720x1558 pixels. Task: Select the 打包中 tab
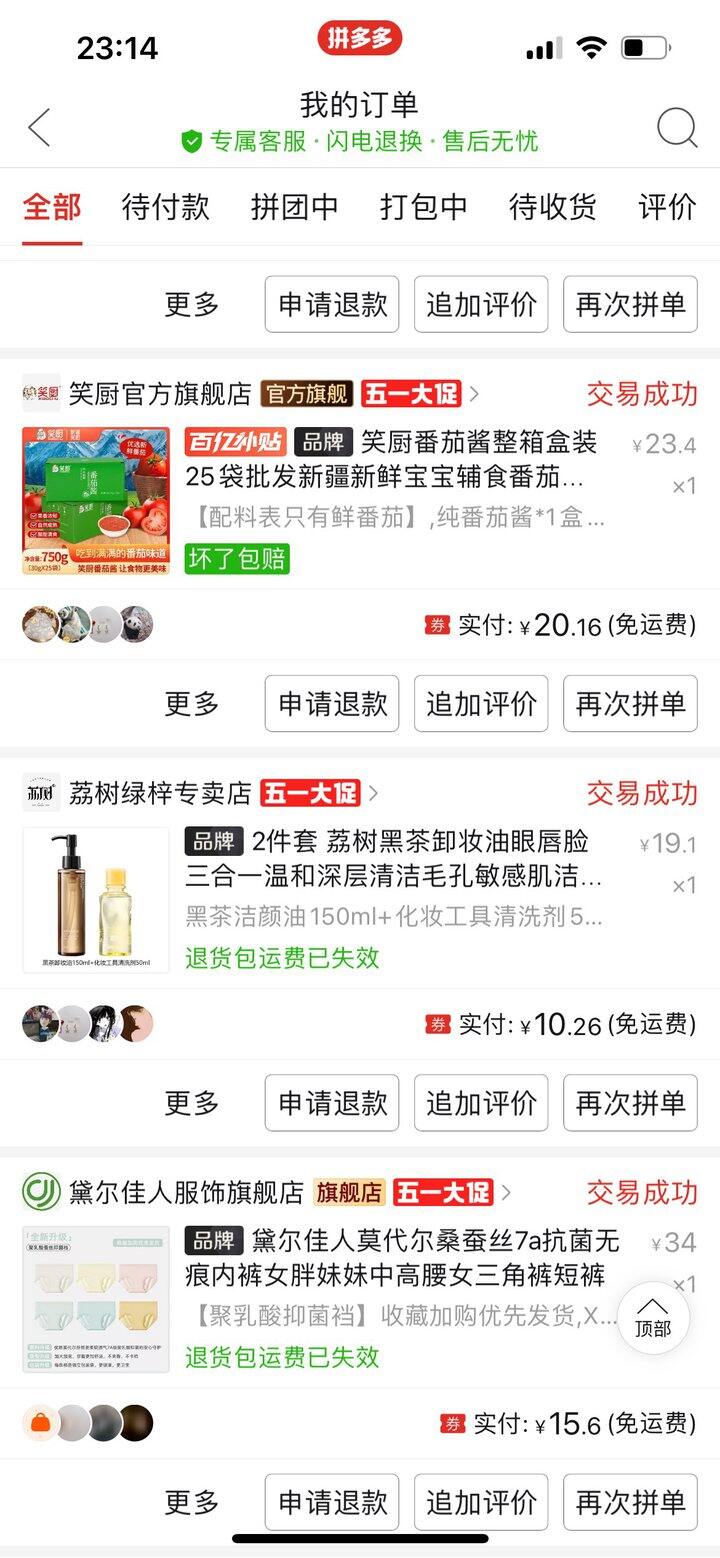pyautogui.click(x=423, y=207)
